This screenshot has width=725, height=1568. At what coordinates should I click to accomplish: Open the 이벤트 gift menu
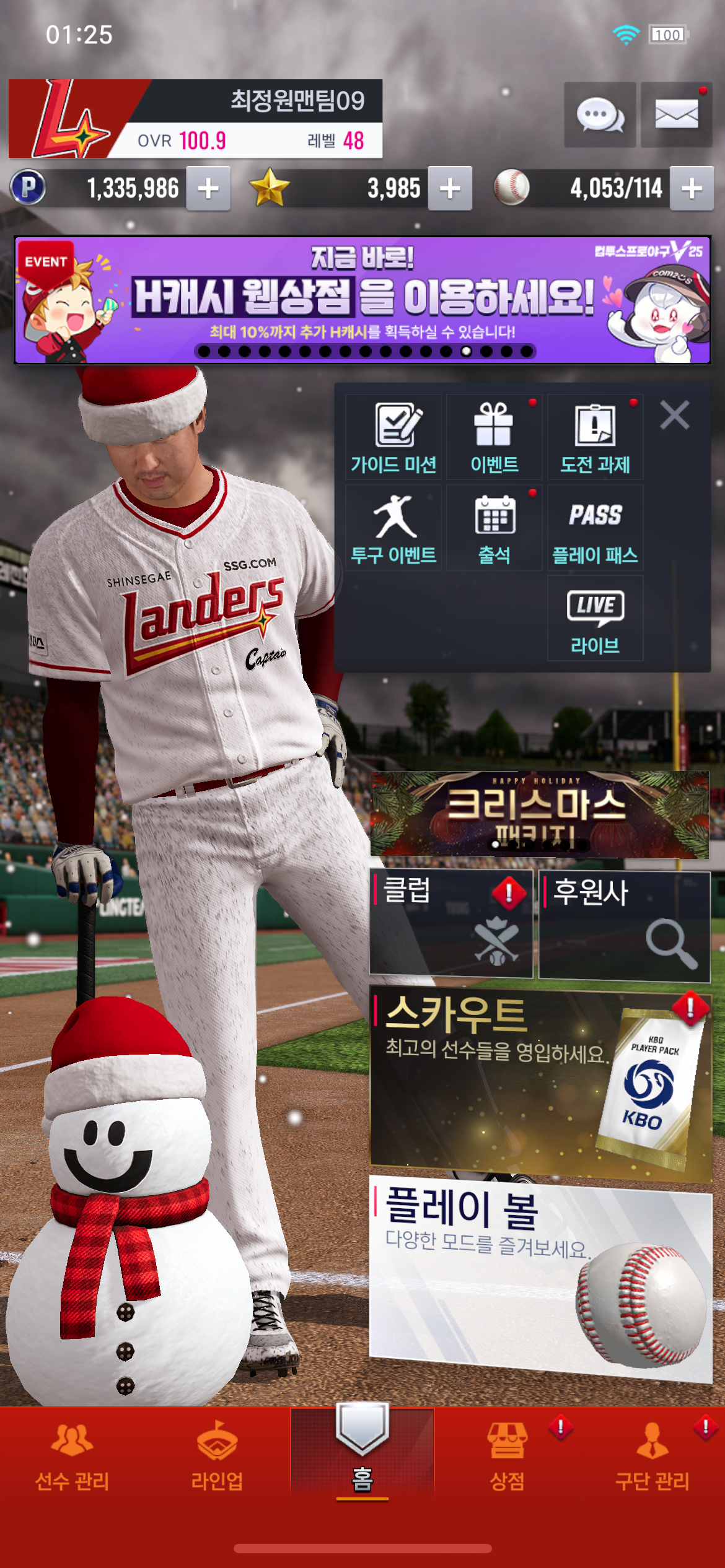(494, 437)
